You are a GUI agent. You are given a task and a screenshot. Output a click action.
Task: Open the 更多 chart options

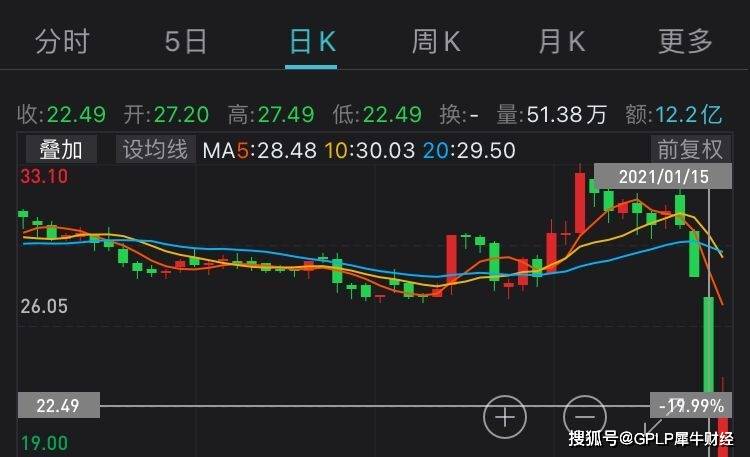(686, 42)
